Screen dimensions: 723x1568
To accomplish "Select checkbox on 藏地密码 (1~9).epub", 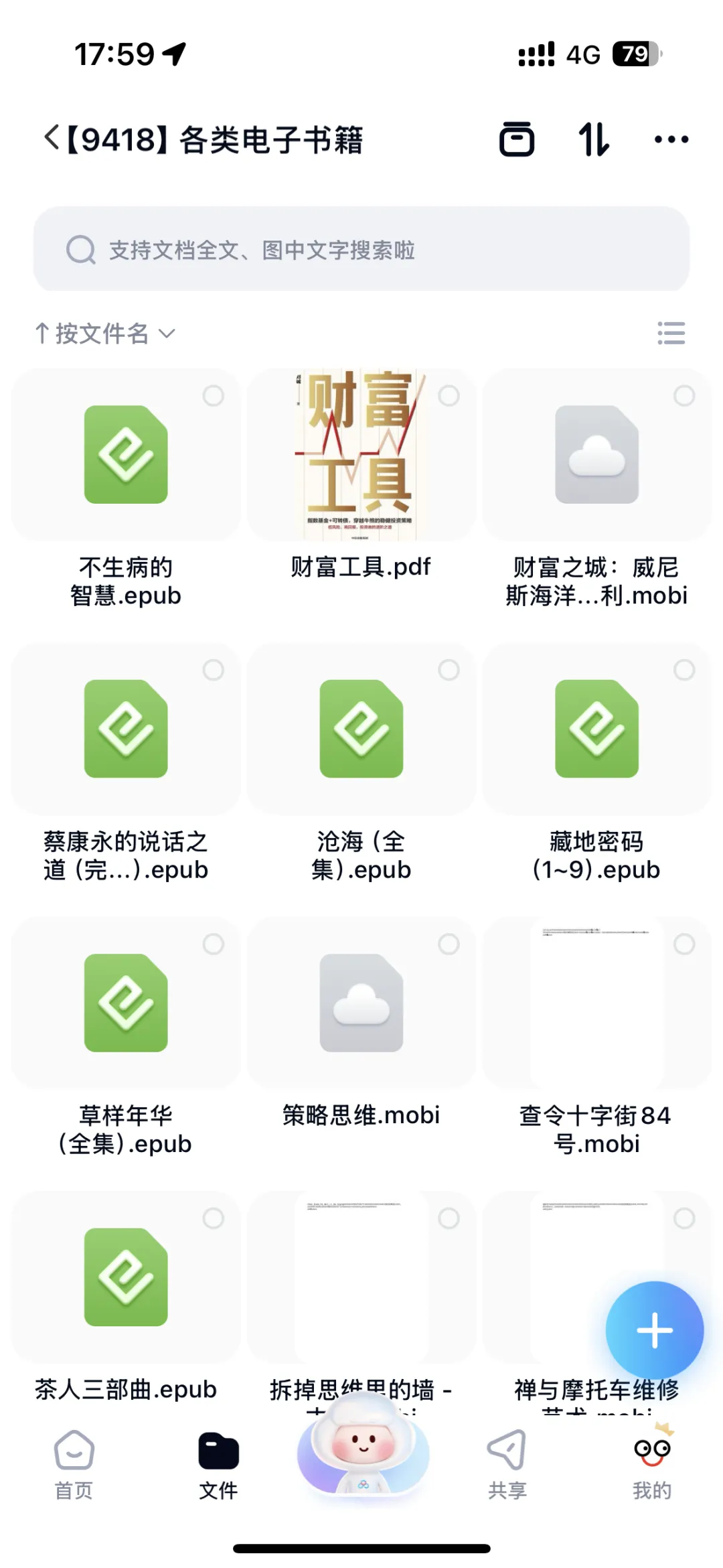I will [x=684, y=670].
